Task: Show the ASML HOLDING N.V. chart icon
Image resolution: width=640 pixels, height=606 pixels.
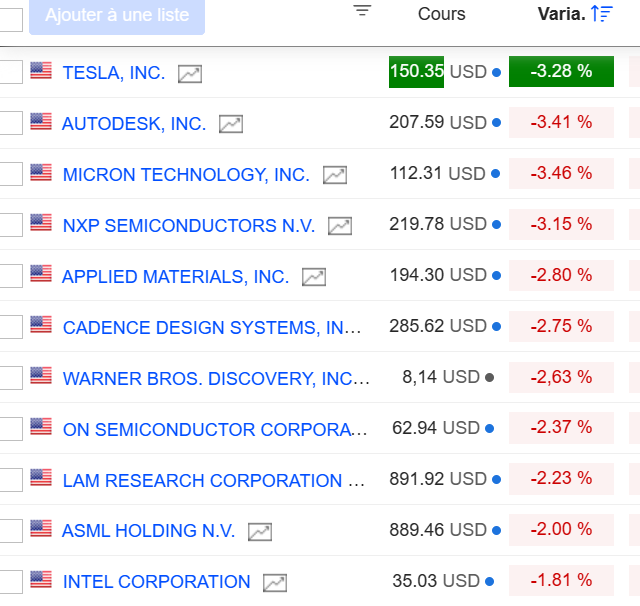Action: [x=260, y=532]
